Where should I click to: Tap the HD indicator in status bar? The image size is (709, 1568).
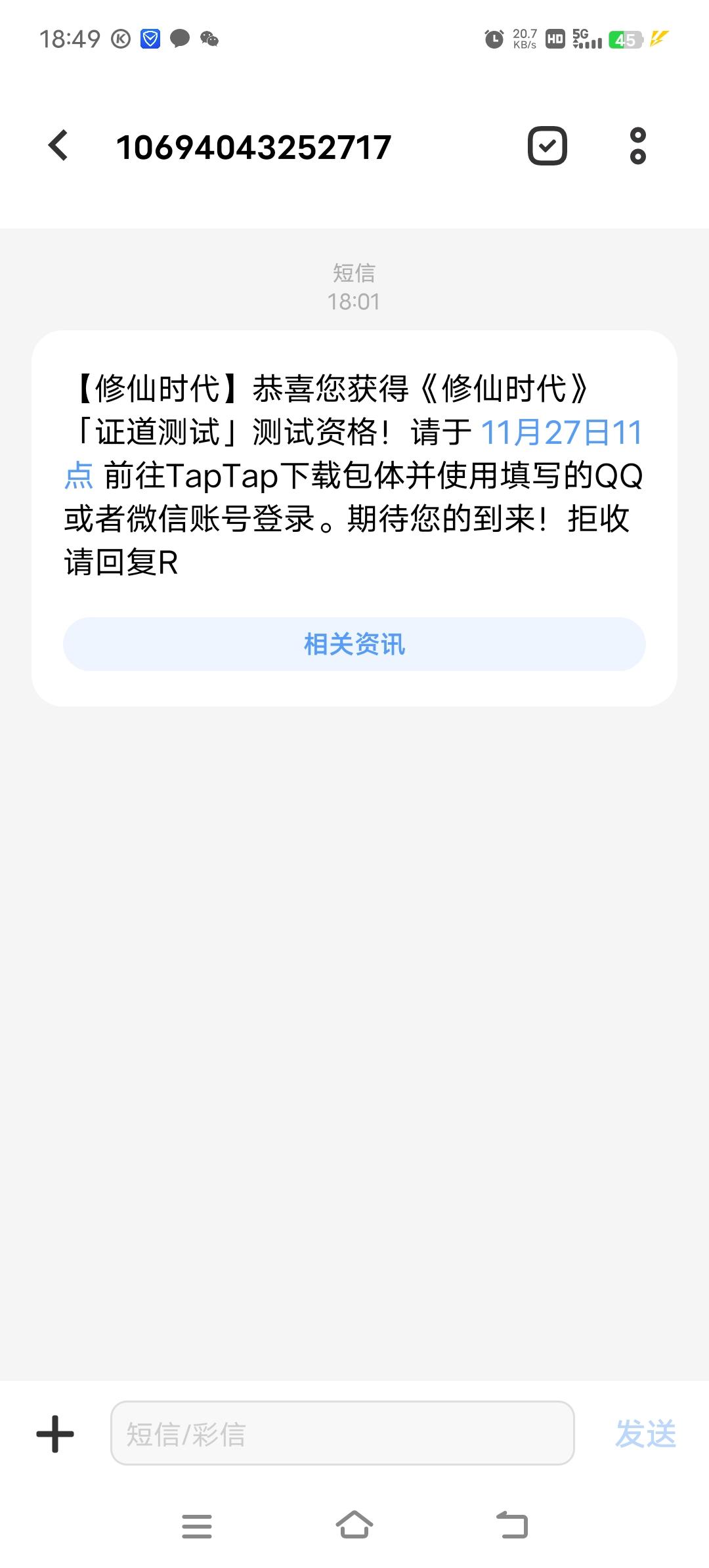point(554,39)
